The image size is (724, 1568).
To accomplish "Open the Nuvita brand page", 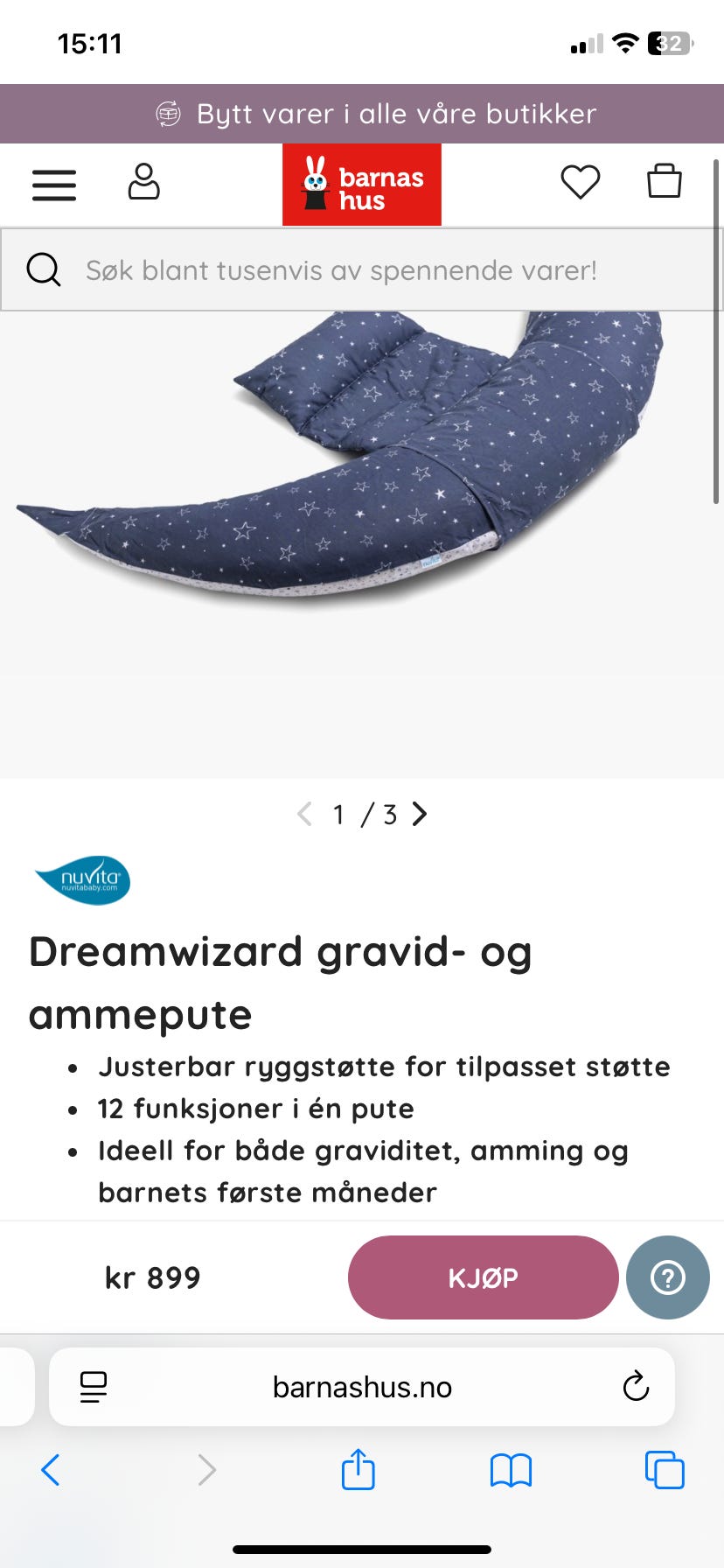I will [82, 880].
